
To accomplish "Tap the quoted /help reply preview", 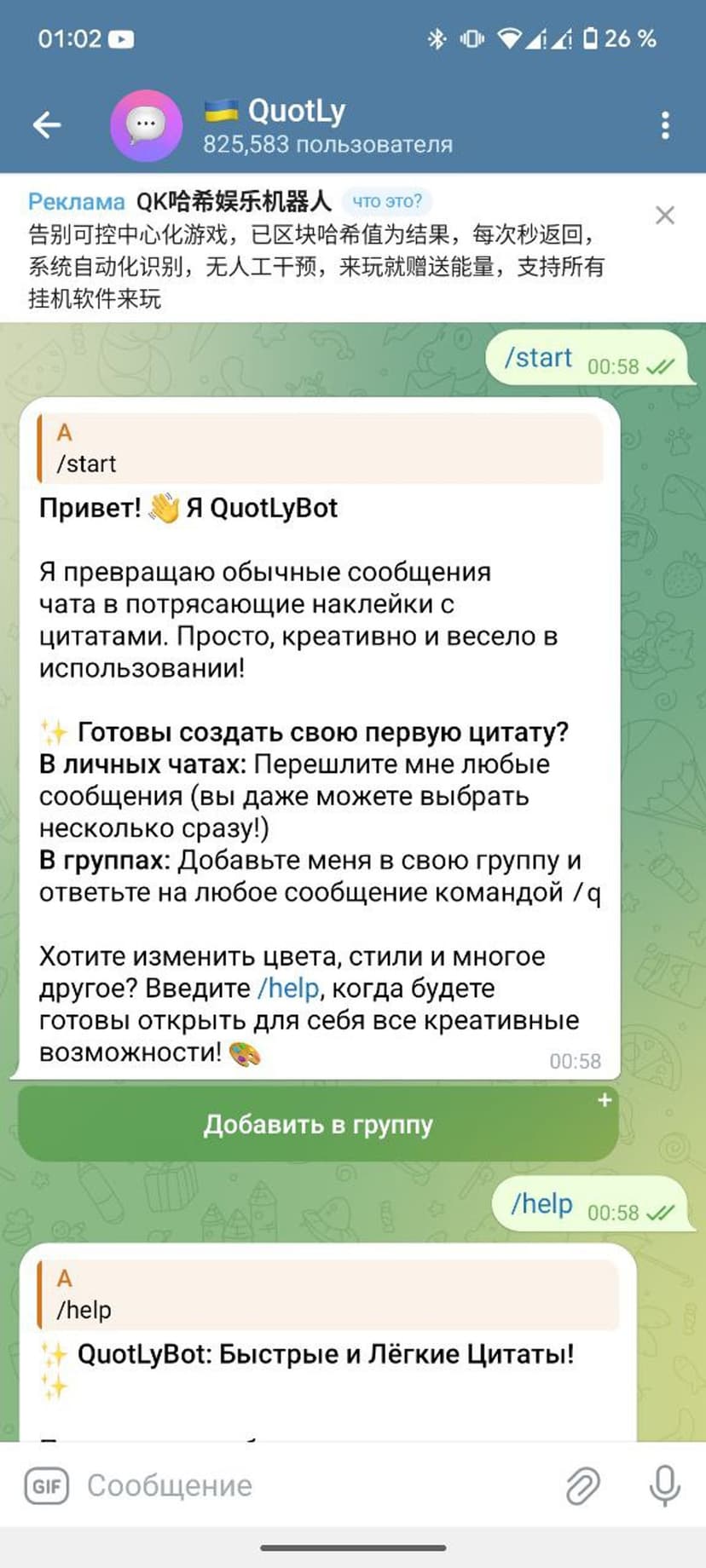I will pos(328,1295).
